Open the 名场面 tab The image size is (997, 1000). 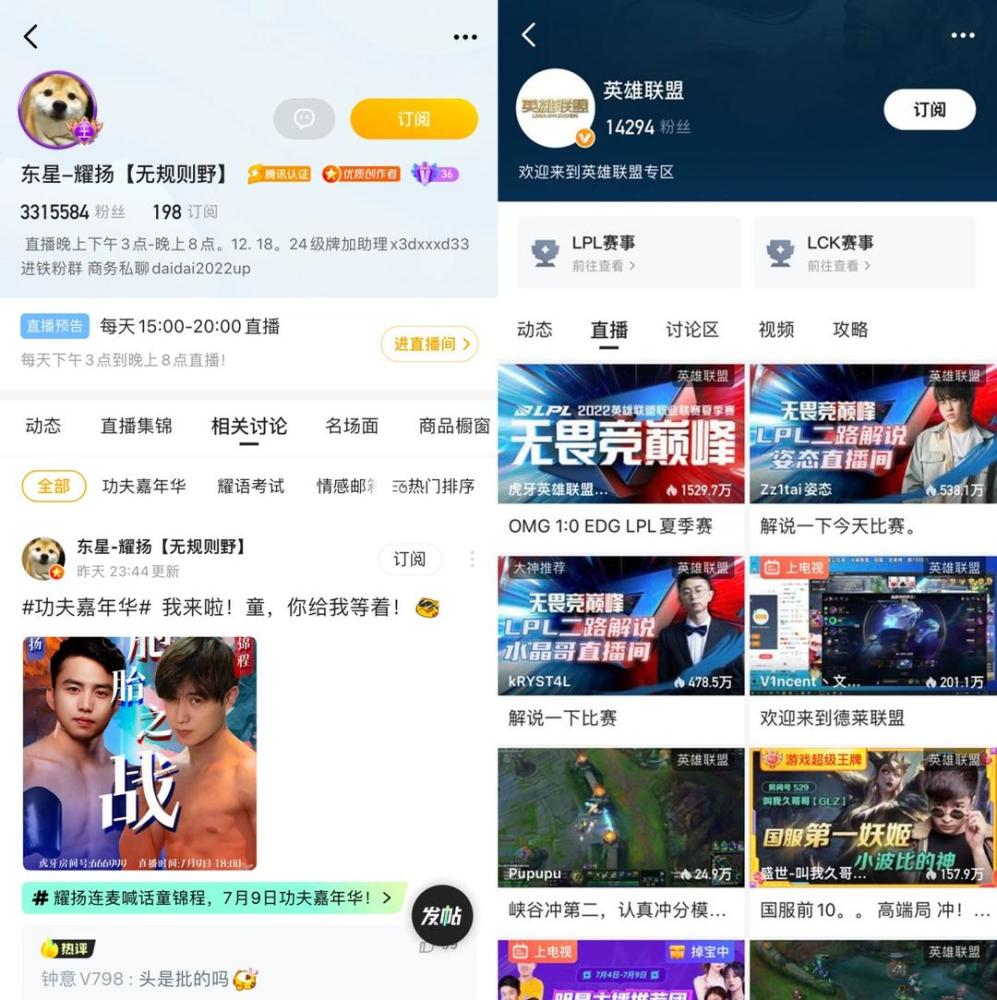click(351, 426)
